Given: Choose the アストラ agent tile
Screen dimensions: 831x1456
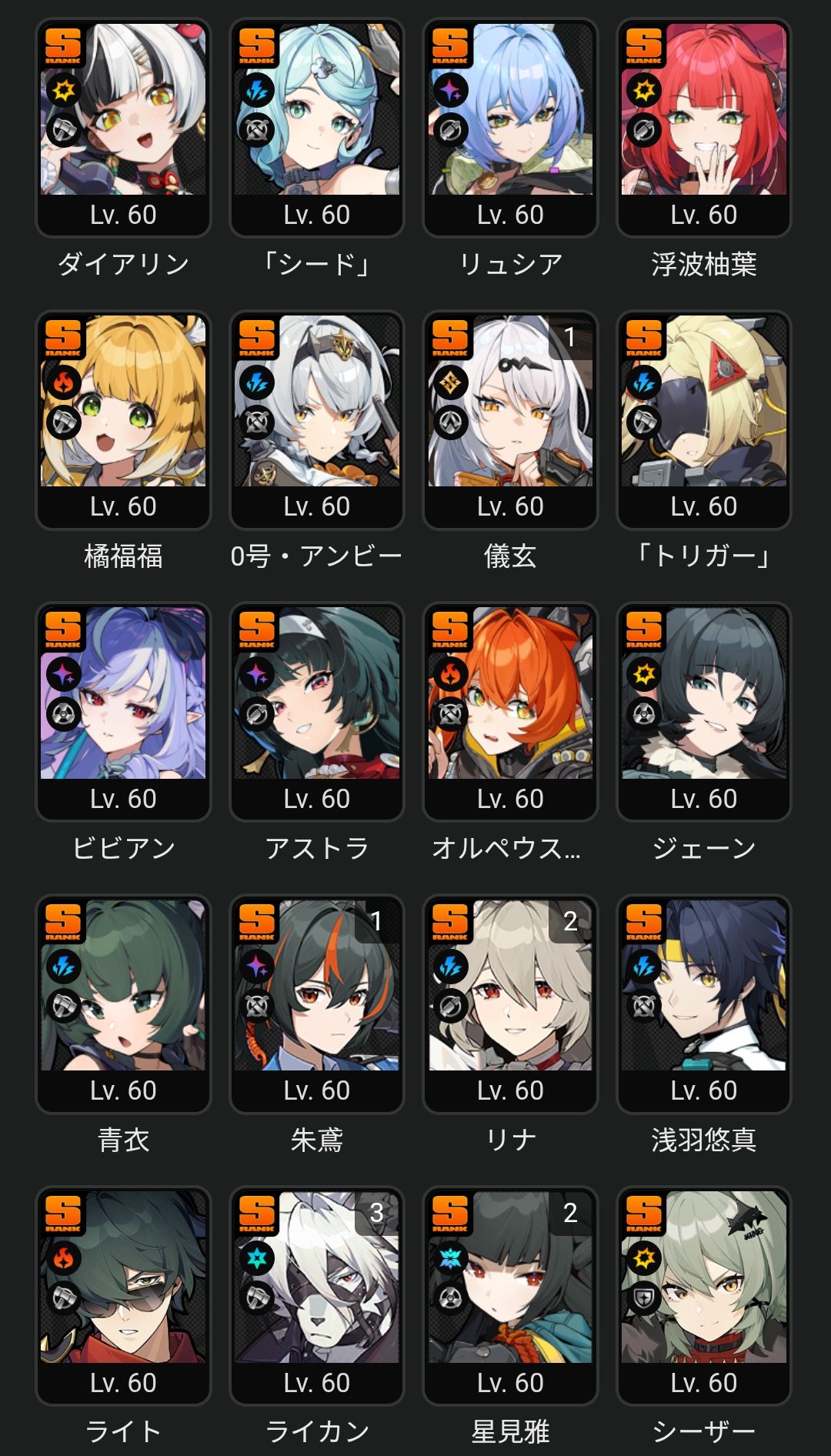Looking at the screenshot, I should pyautogui.click(x=317, y=711).
